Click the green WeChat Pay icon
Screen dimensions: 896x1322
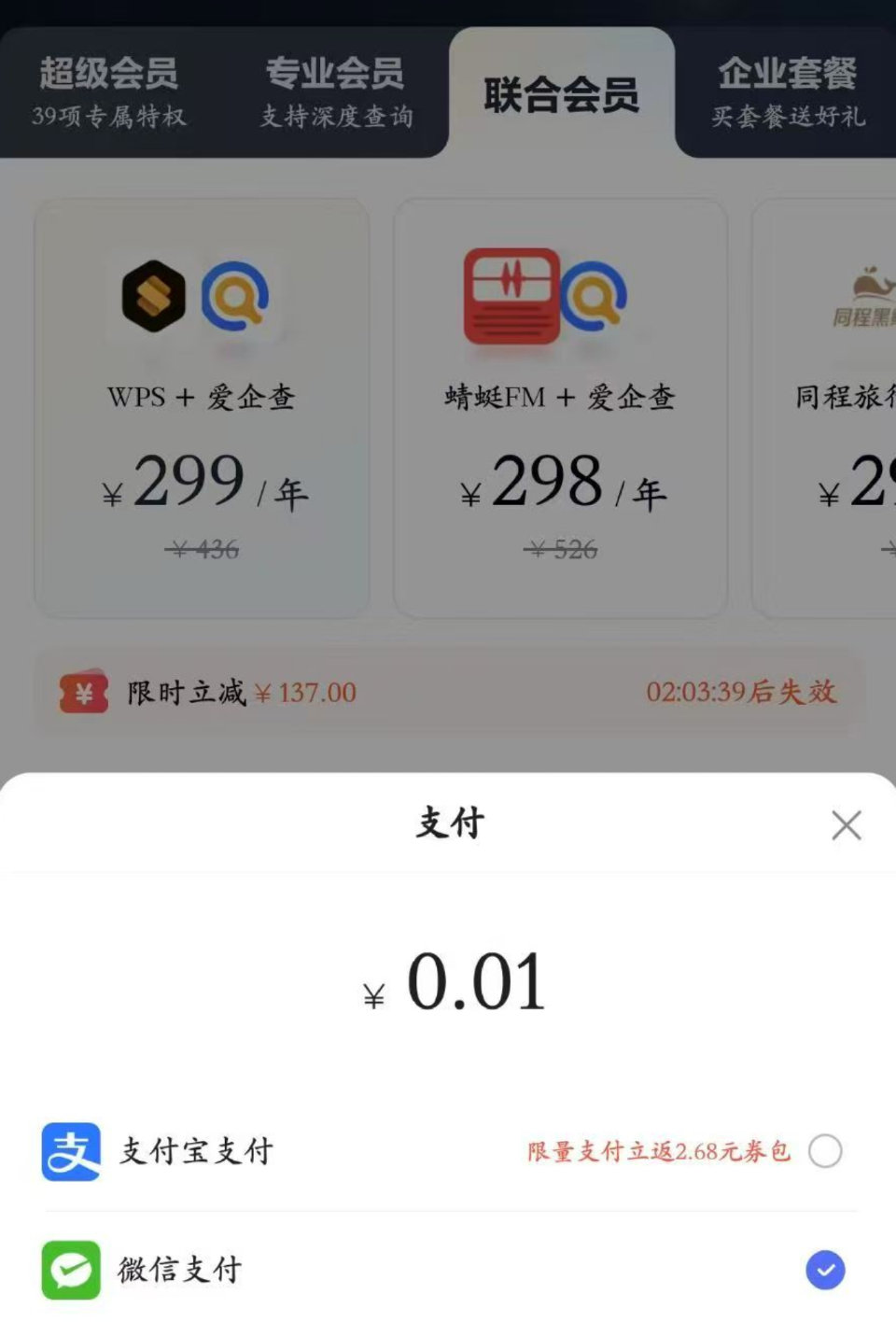(x=72, y=1270)
